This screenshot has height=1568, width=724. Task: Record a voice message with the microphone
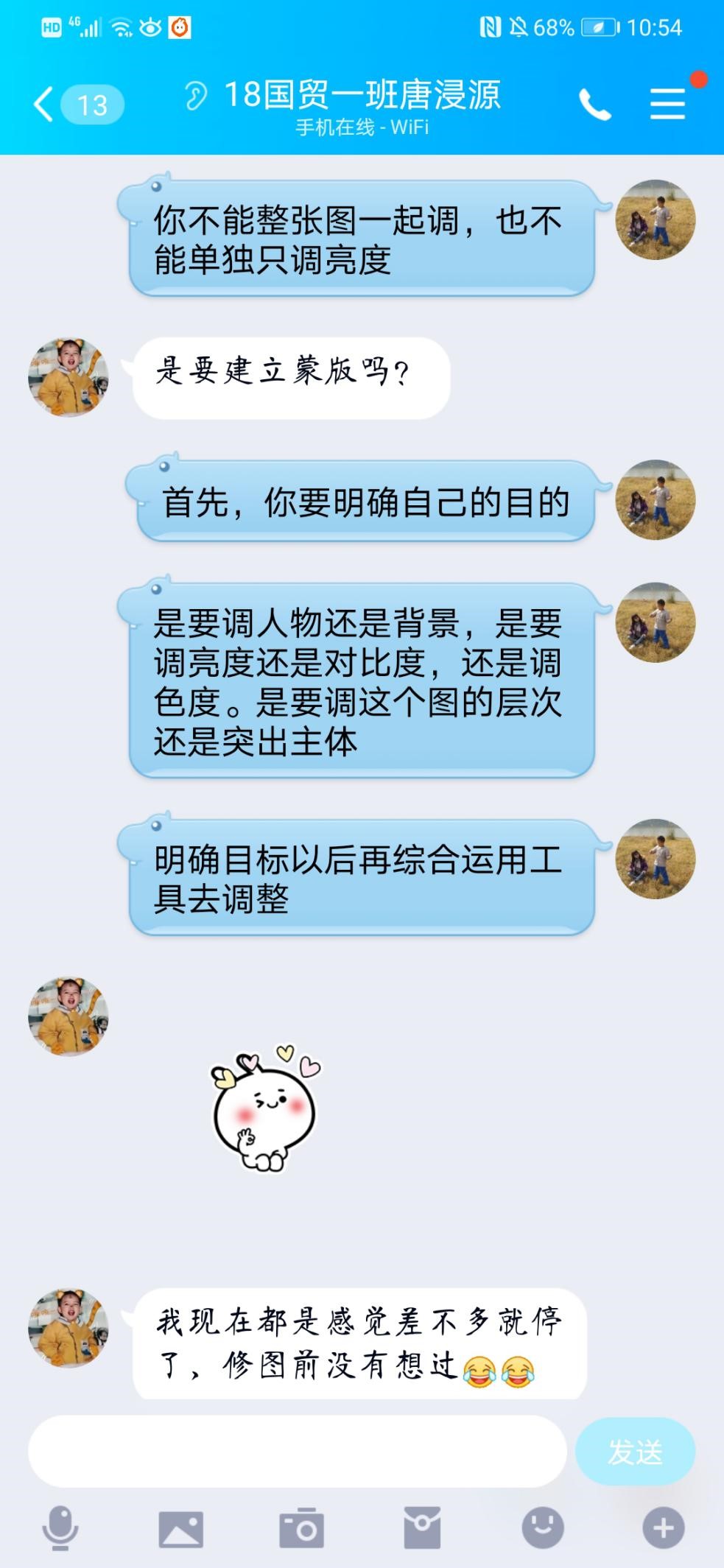click(60, 1528)
